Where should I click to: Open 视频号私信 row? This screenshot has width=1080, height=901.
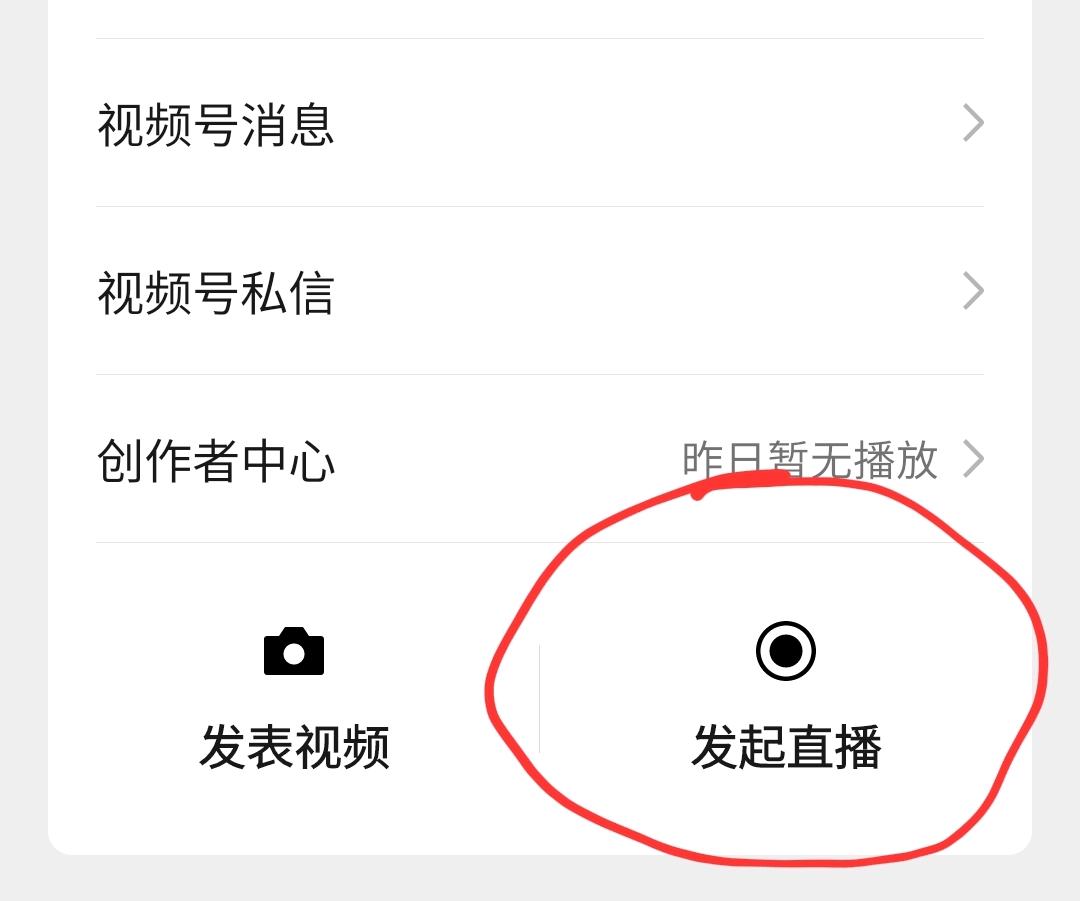click(540, 292)
